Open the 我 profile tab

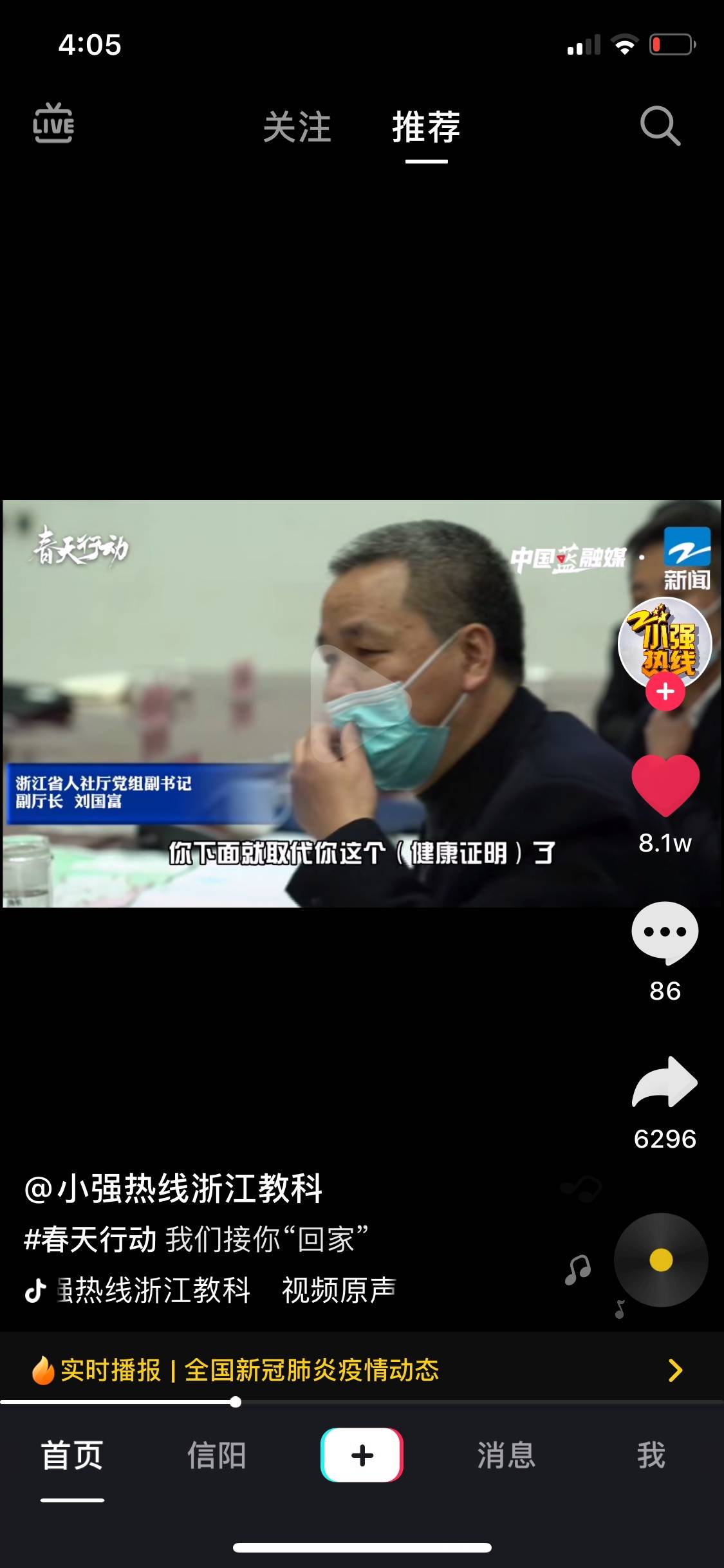coord(651,1455)
